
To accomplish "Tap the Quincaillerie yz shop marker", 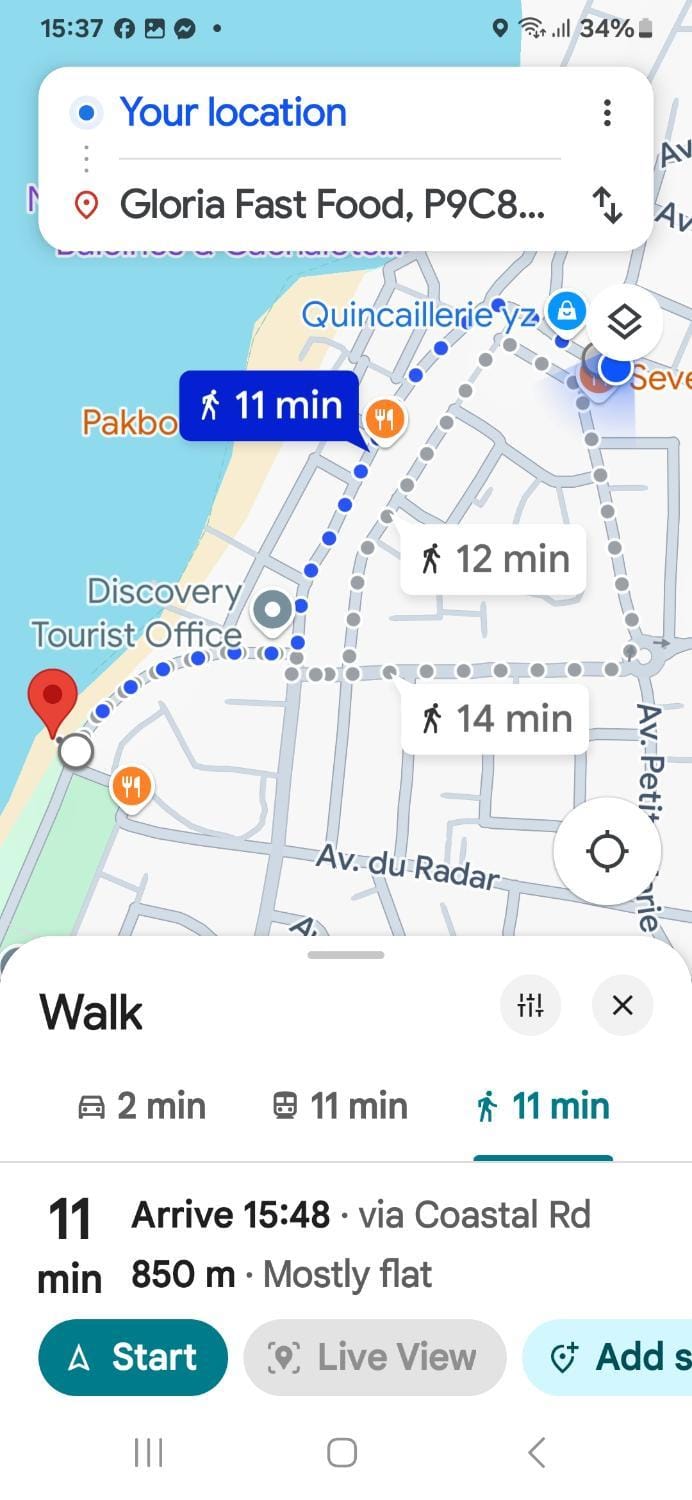I will pos(566,311).
